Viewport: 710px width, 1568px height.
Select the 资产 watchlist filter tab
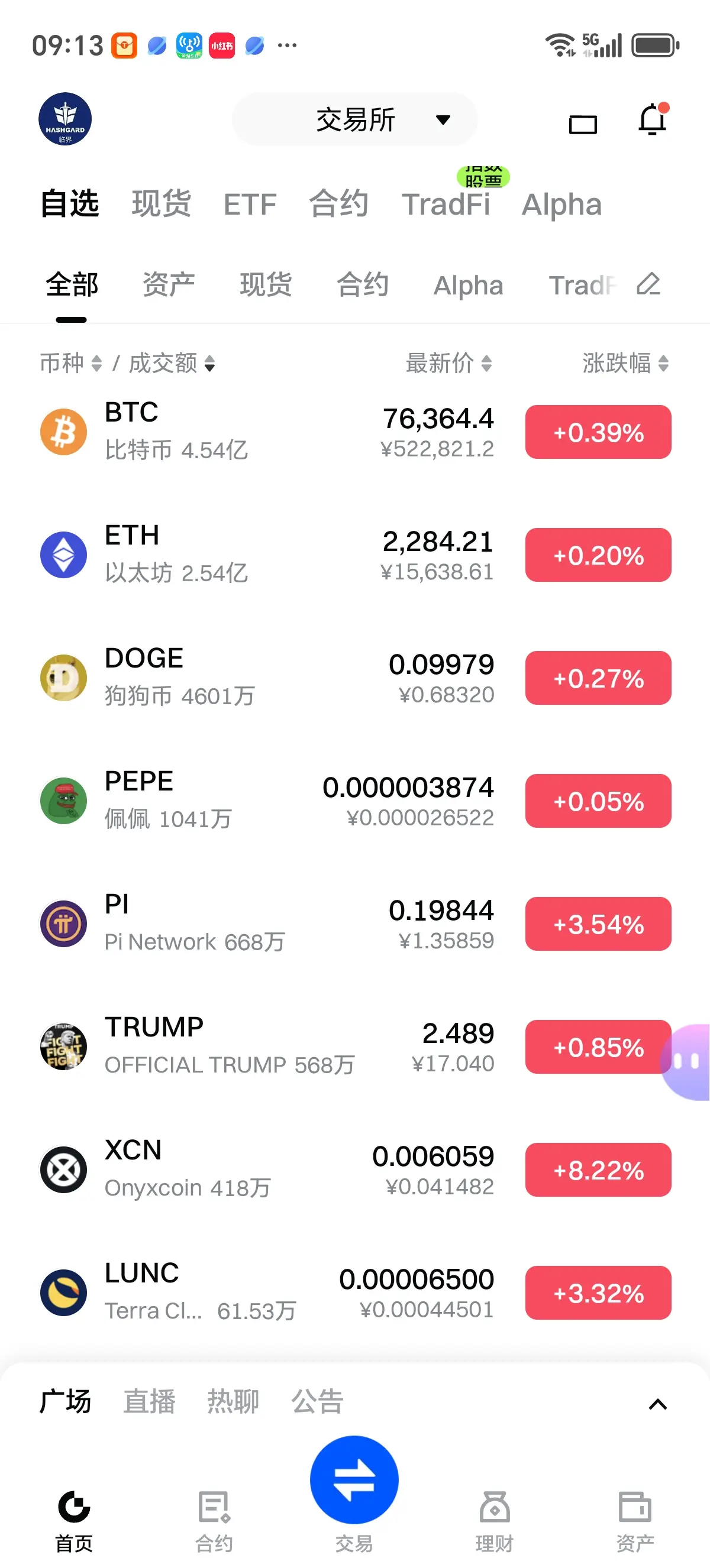[169, 285]
